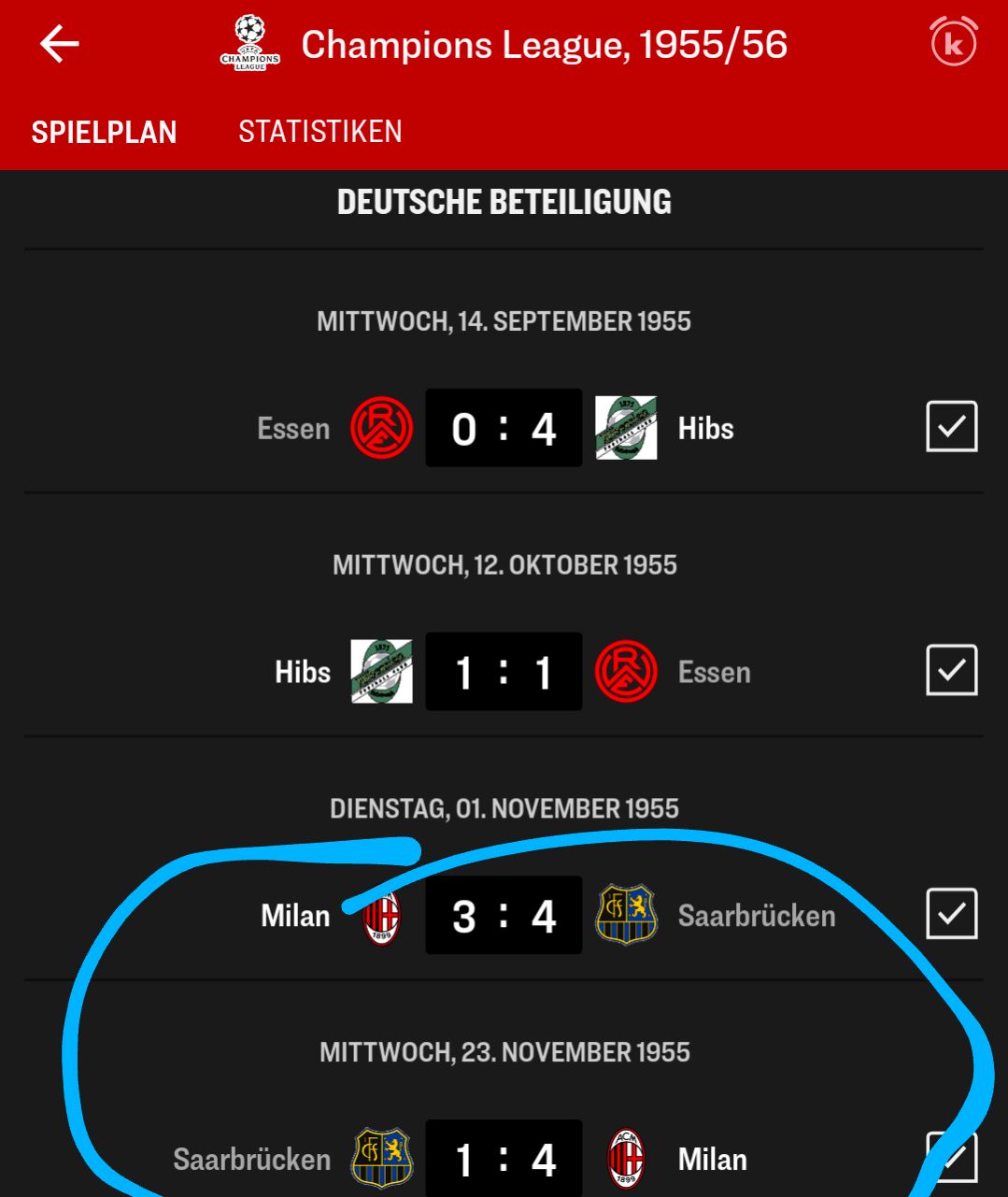The width and height of the screenshot is (1008, 1197).
Task: Open the kicker alarm clock icon
Action: pyautogui.click(x=953, y=43)
